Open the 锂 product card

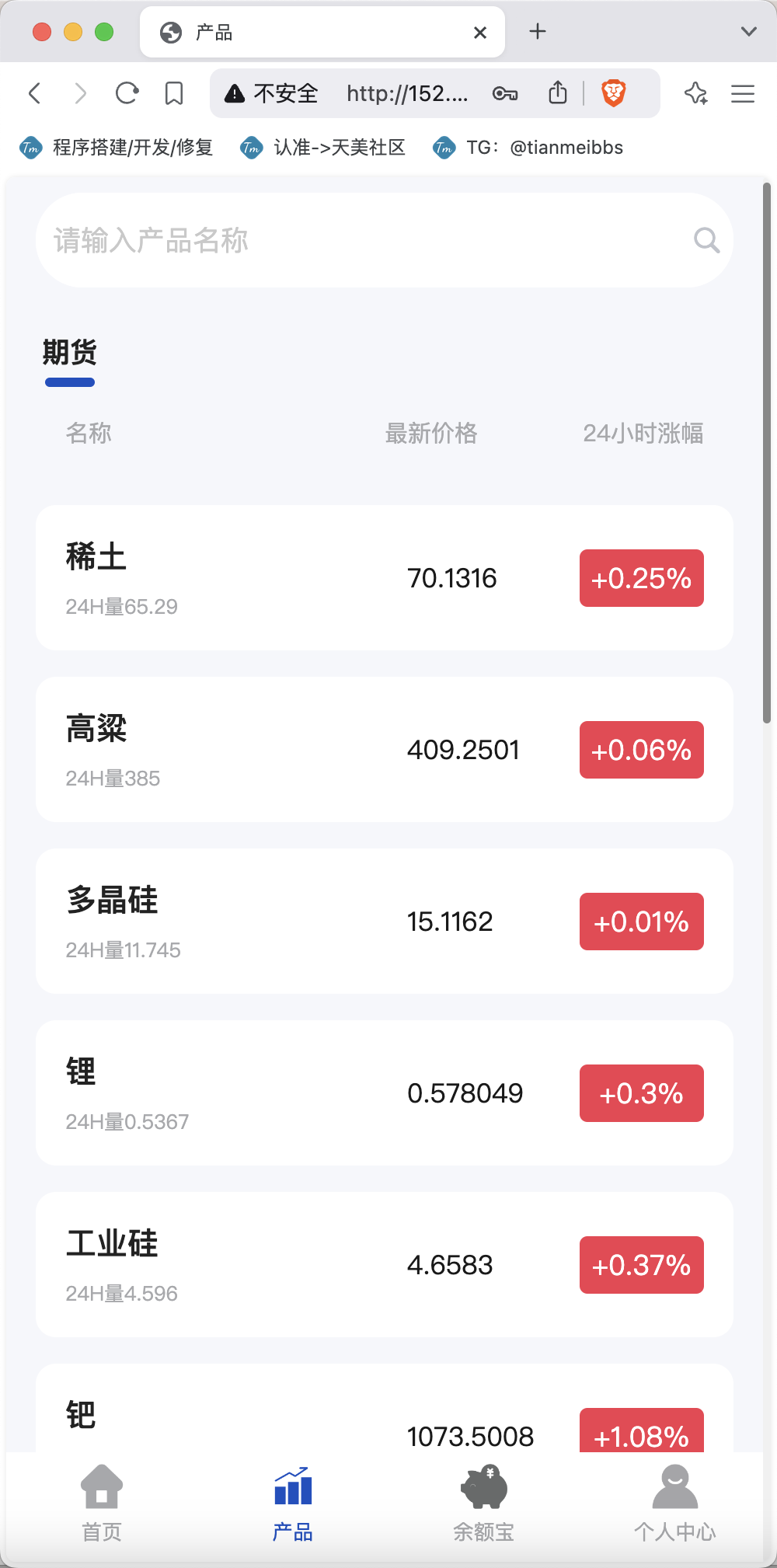click(x=384, y=1092)
